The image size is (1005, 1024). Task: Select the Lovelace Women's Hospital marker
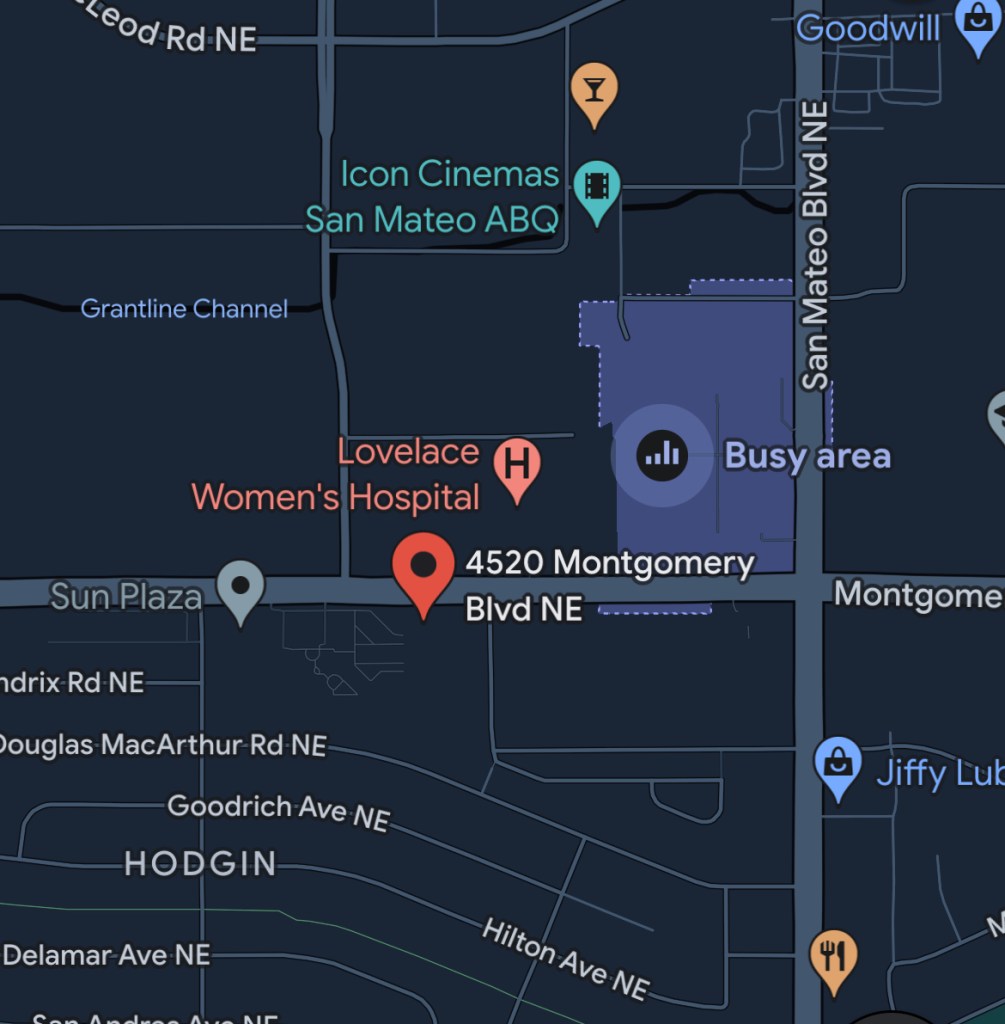click(x=517, y=466)
